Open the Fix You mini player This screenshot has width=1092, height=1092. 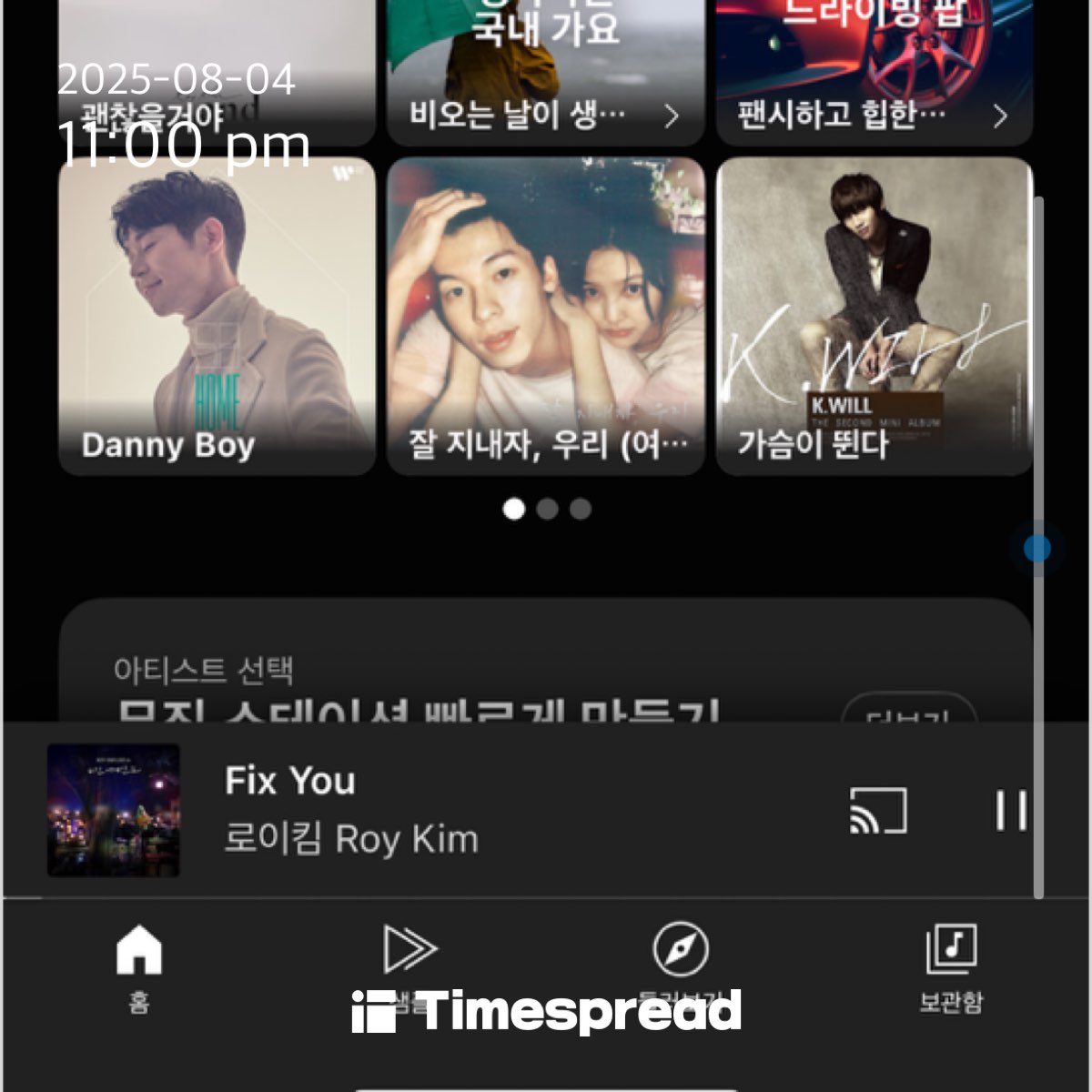tap(455, 810)
